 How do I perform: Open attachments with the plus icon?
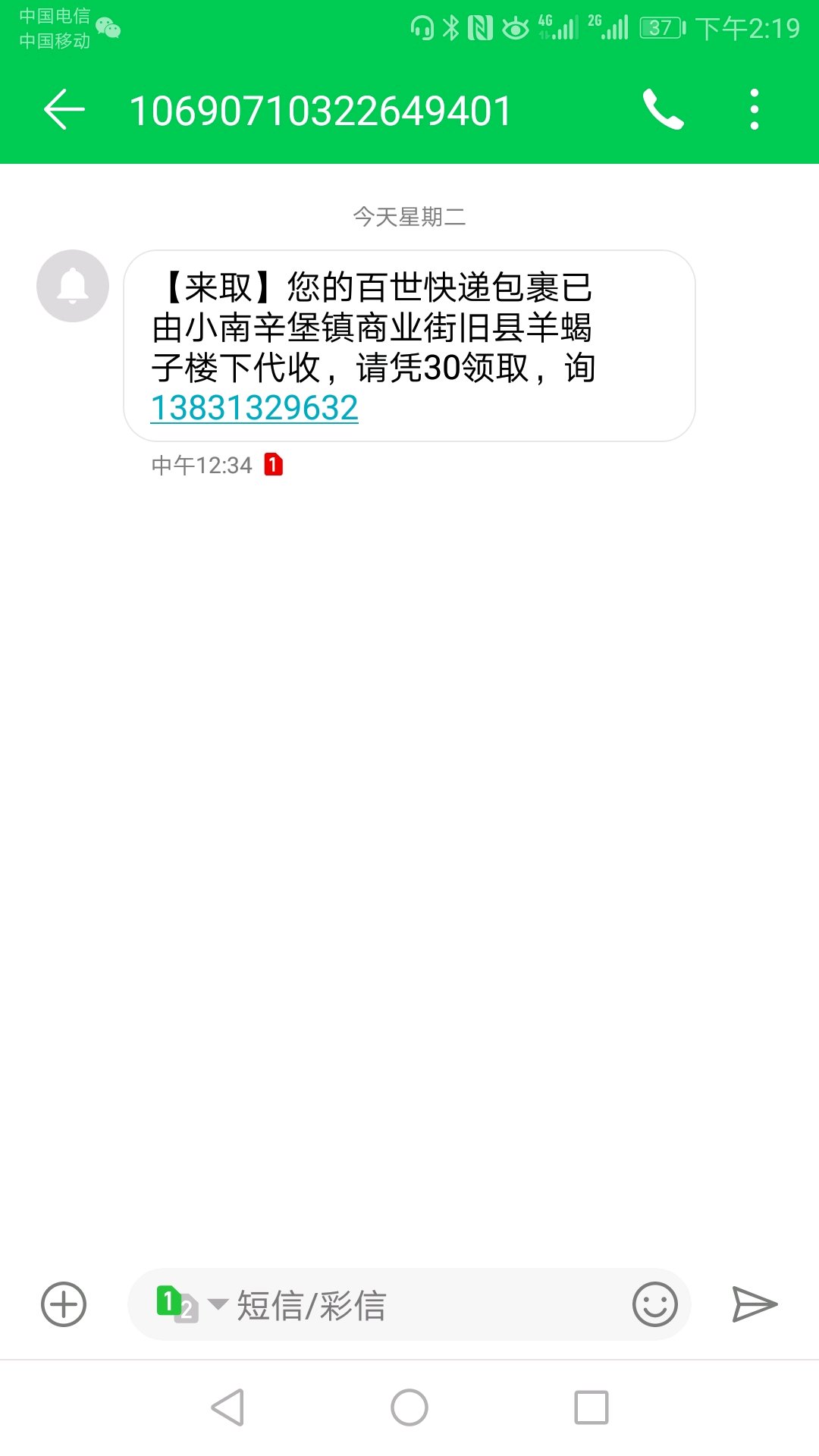[x=64, y=1304]
